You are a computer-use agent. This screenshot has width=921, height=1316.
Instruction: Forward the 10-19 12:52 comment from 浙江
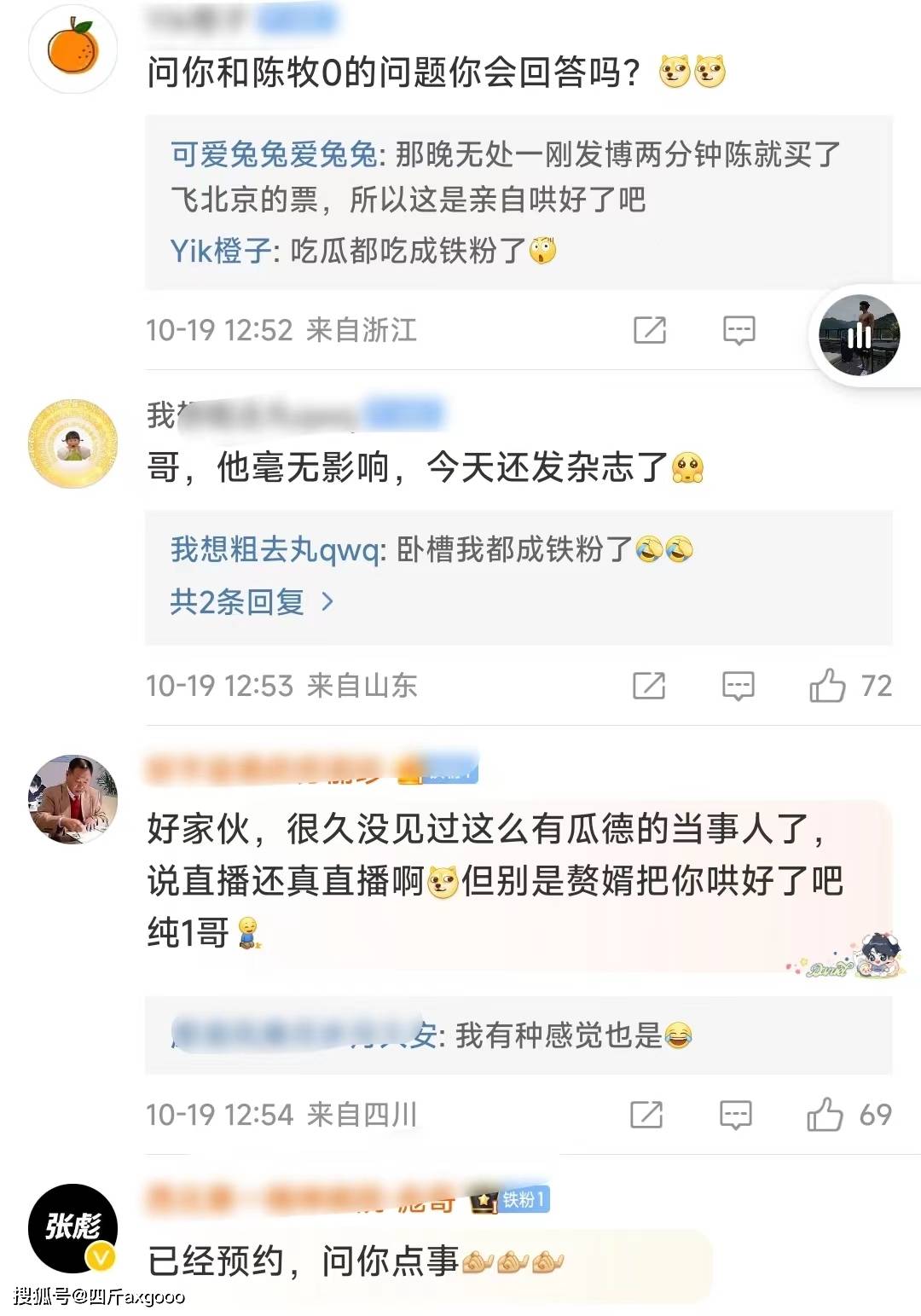pyautogui.click(x=649, y=330)
